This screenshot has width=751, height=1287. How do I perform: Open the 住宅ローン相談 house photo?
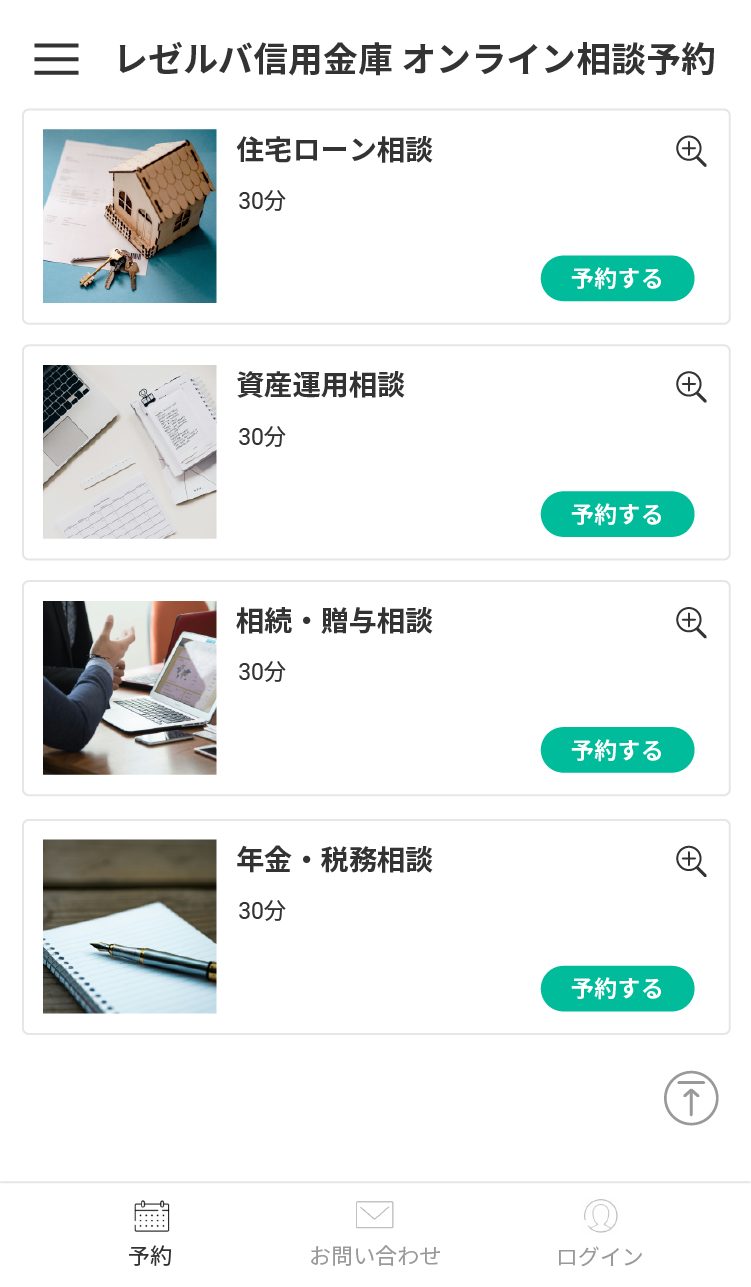point(129,216)
